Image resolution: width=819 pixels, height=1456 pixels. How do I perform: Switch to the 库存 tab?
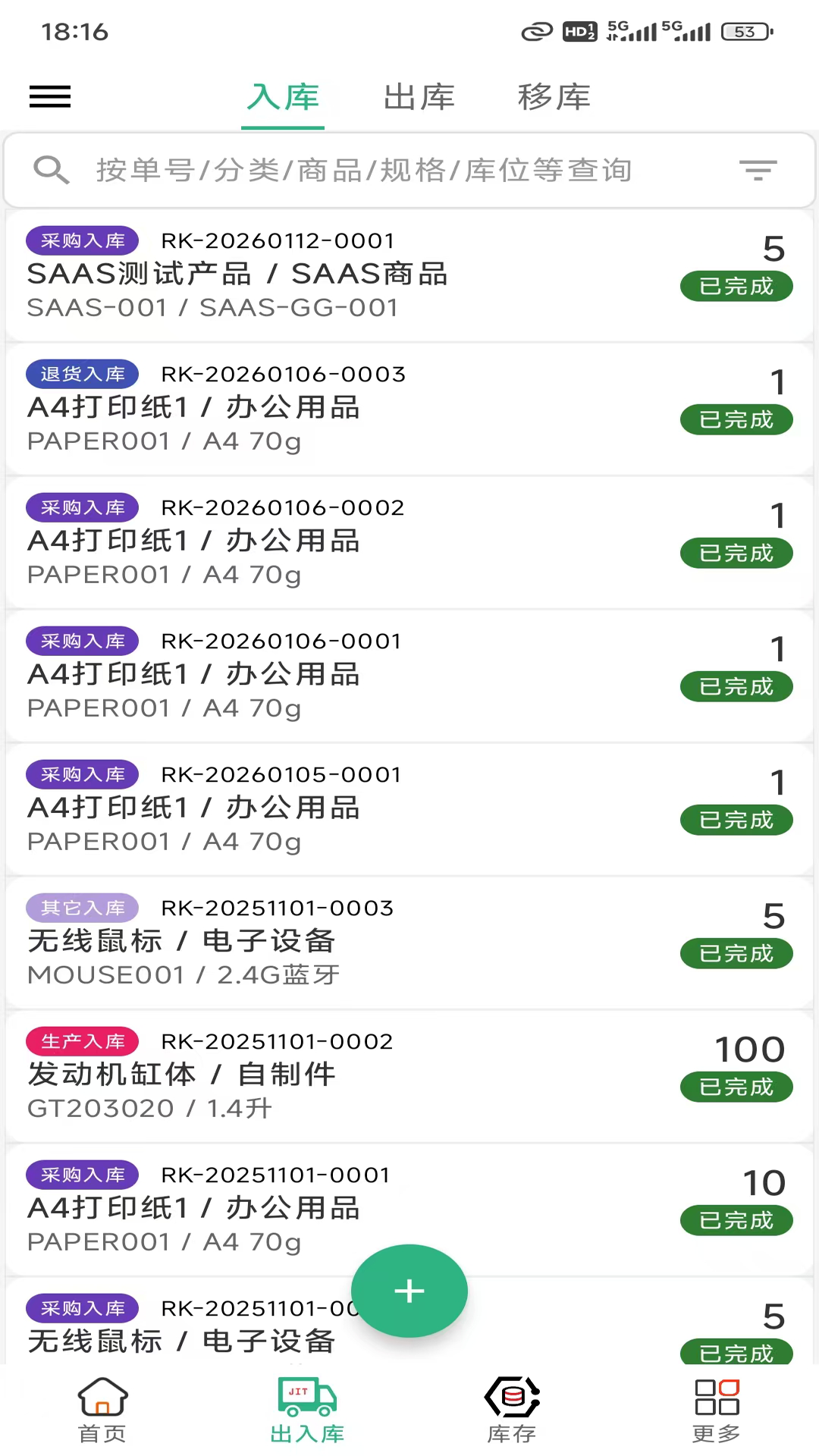tap(512, 1410)
